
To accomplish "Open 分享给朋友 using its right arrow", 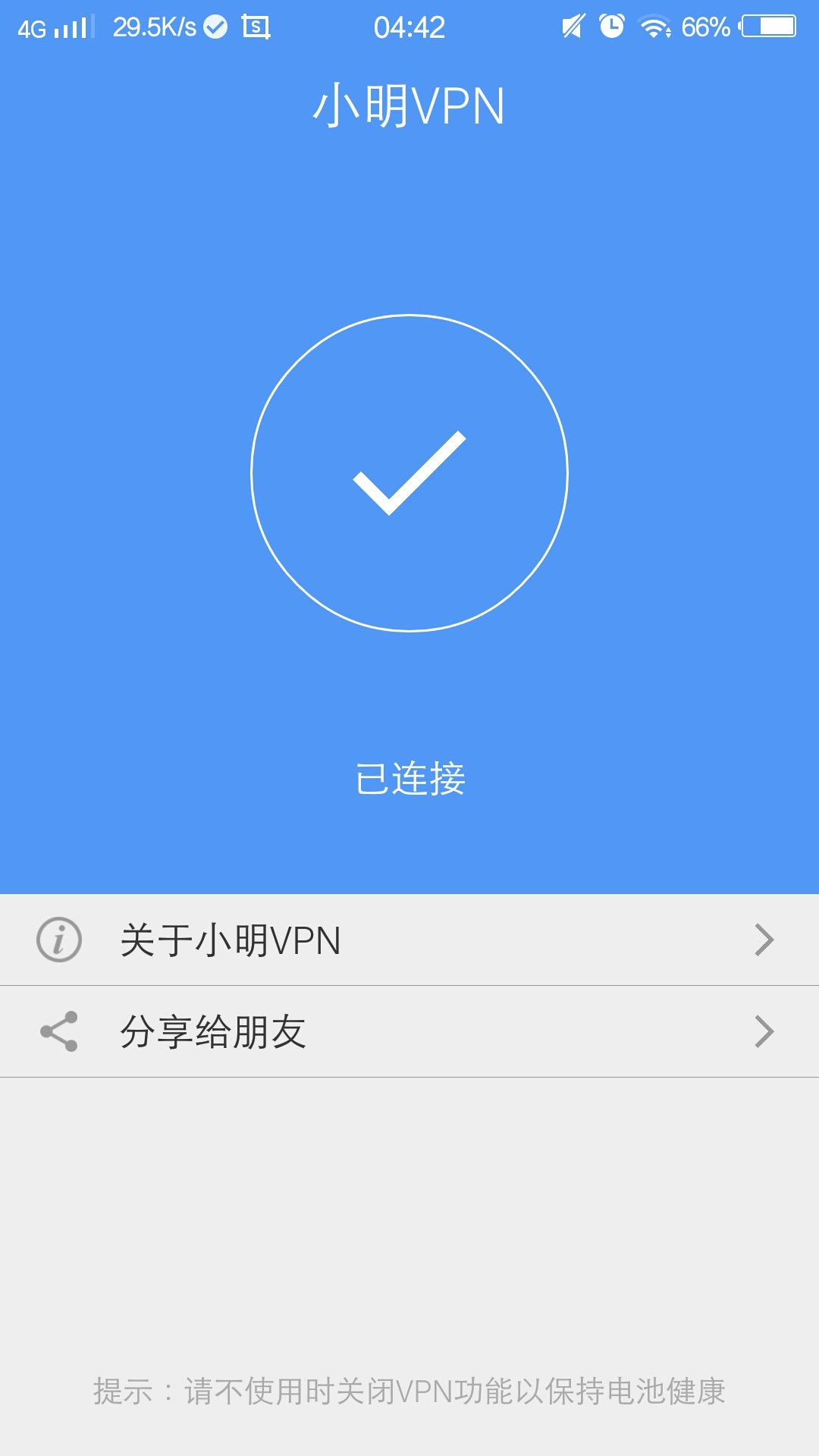I will [764, 1031].
